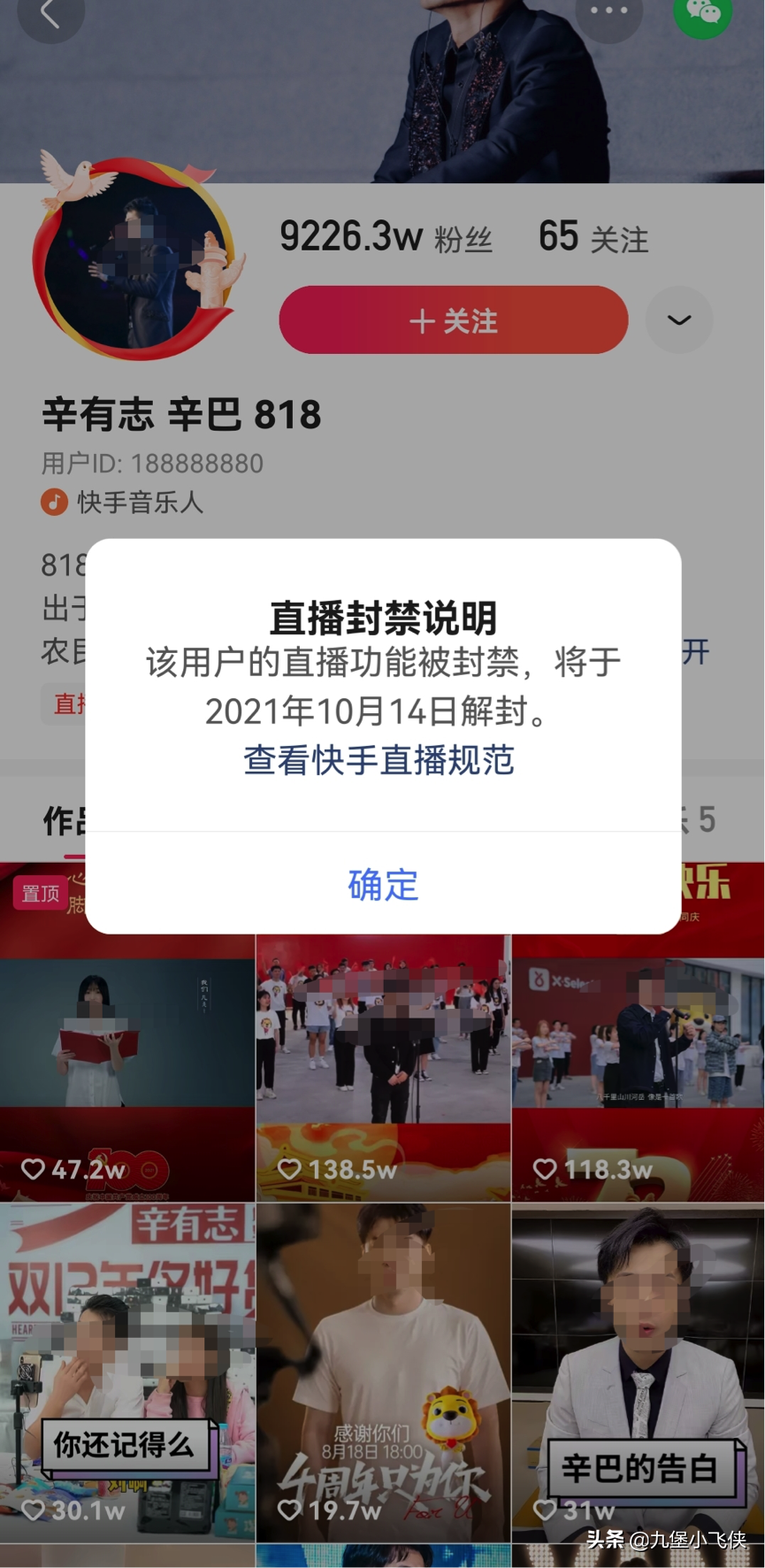
Task: Play the 辛巴的告白 video
Action: click(x=639, y=1372)
